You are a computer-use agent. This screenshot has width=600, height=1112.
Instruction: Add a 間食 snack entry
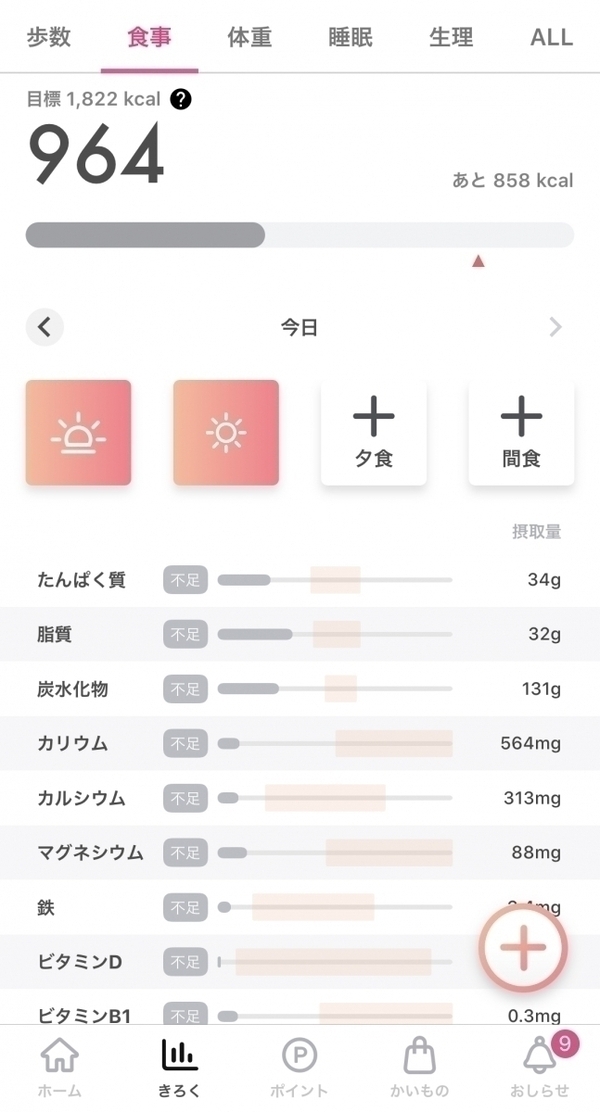tap(521, 433)
